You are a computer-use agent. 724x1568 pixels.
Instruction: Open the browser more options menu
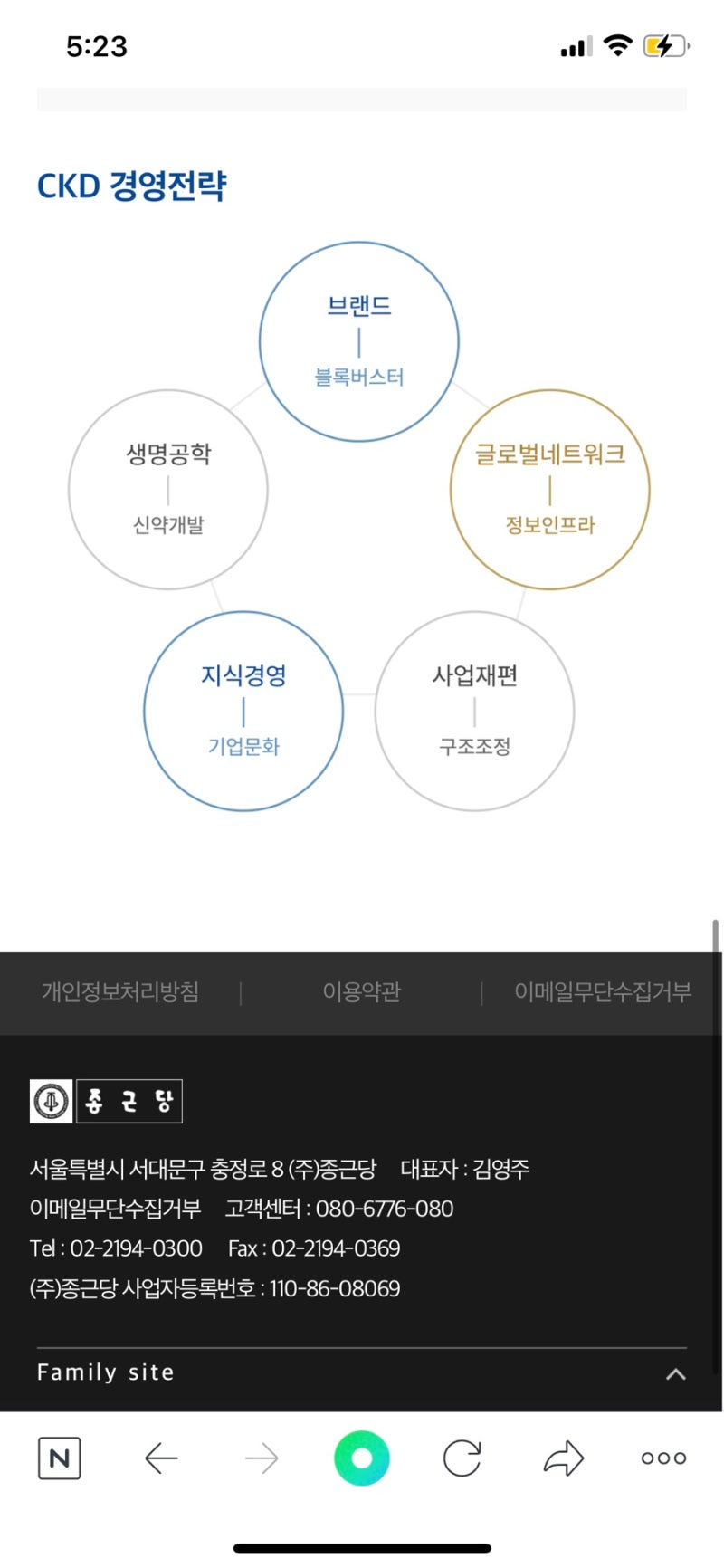point(663,1458)
